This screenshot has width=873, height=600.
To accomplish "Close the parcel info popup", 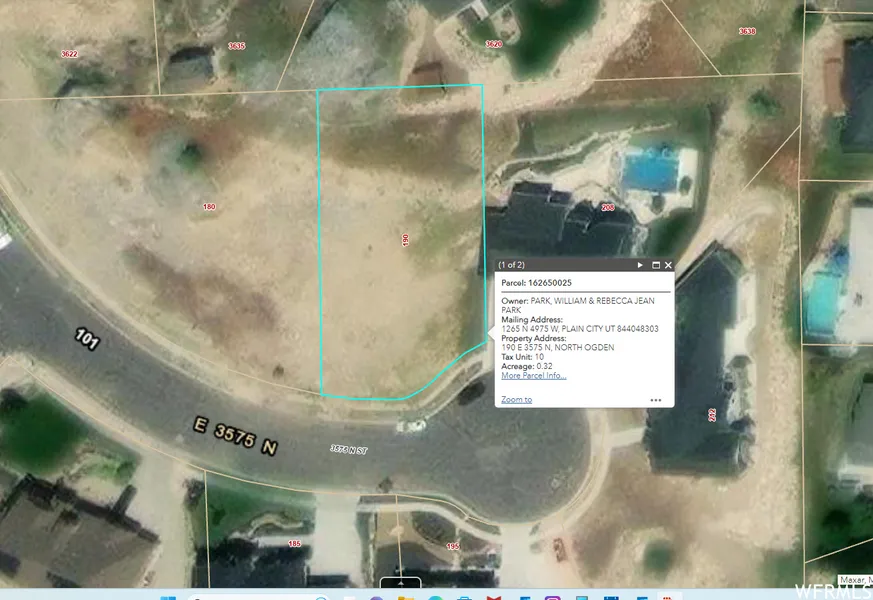I will (668, 265).
